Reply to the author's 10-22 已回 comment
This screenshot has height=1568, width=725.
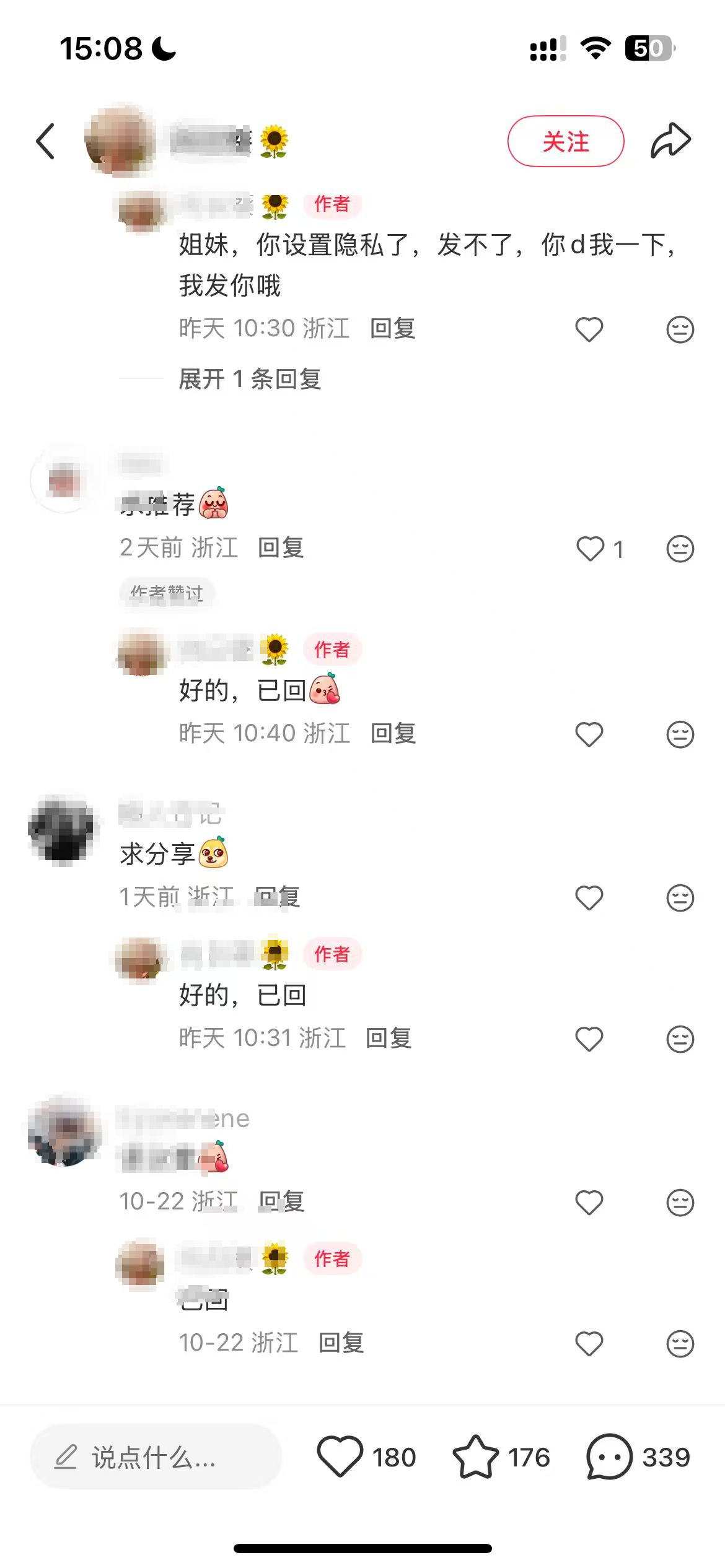(341, 1343)
